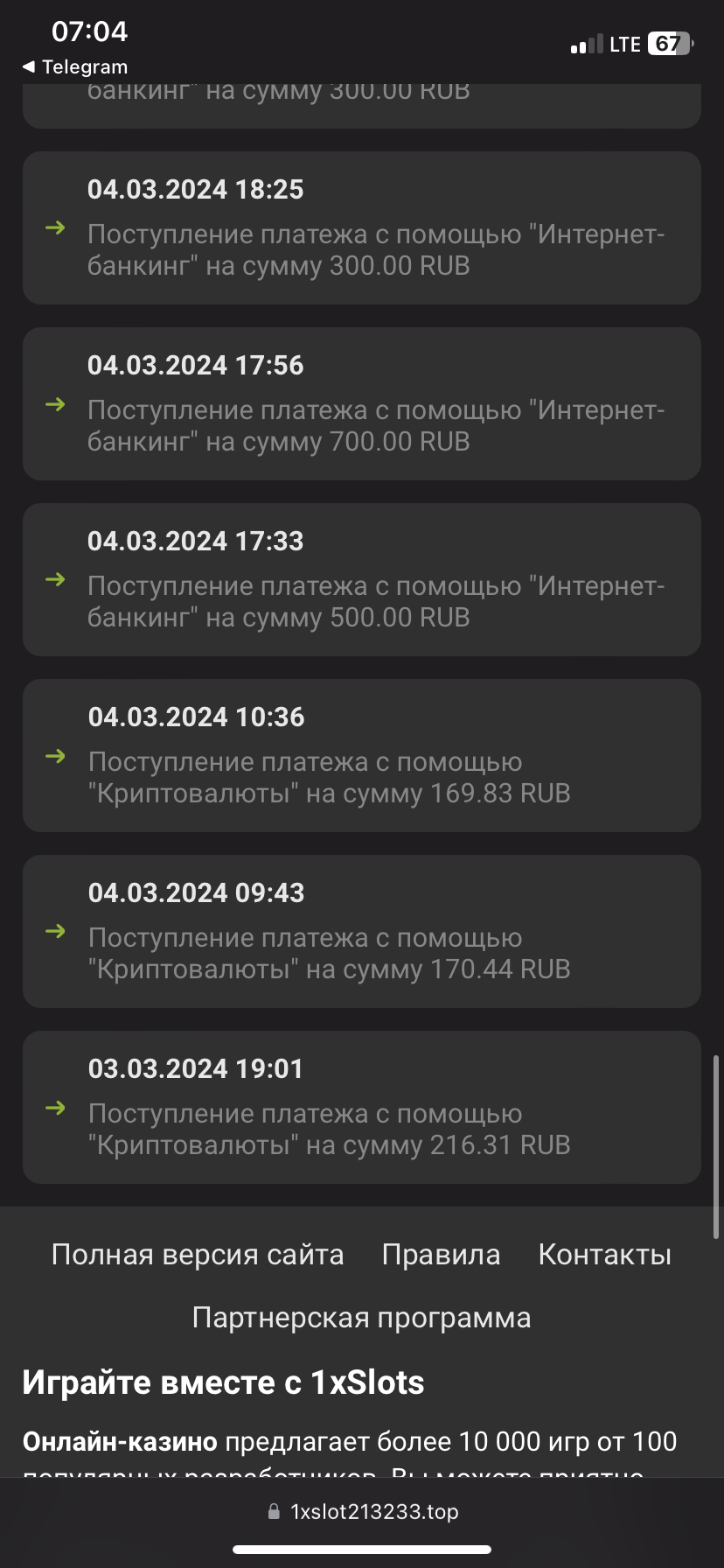Viewport: 724px width, 1568px height.
Task: Open the Партнерская программа link
Action: pos(361,1317)
